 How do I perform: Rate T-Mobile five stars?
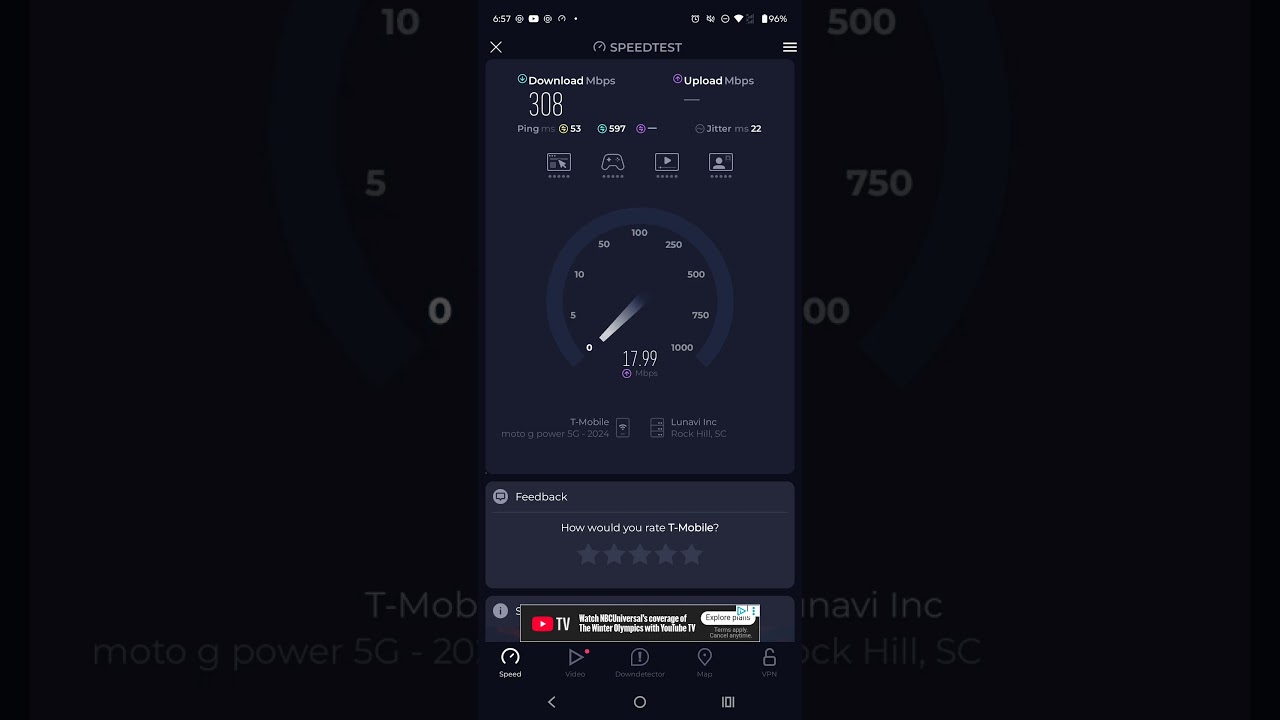point(692,555)
